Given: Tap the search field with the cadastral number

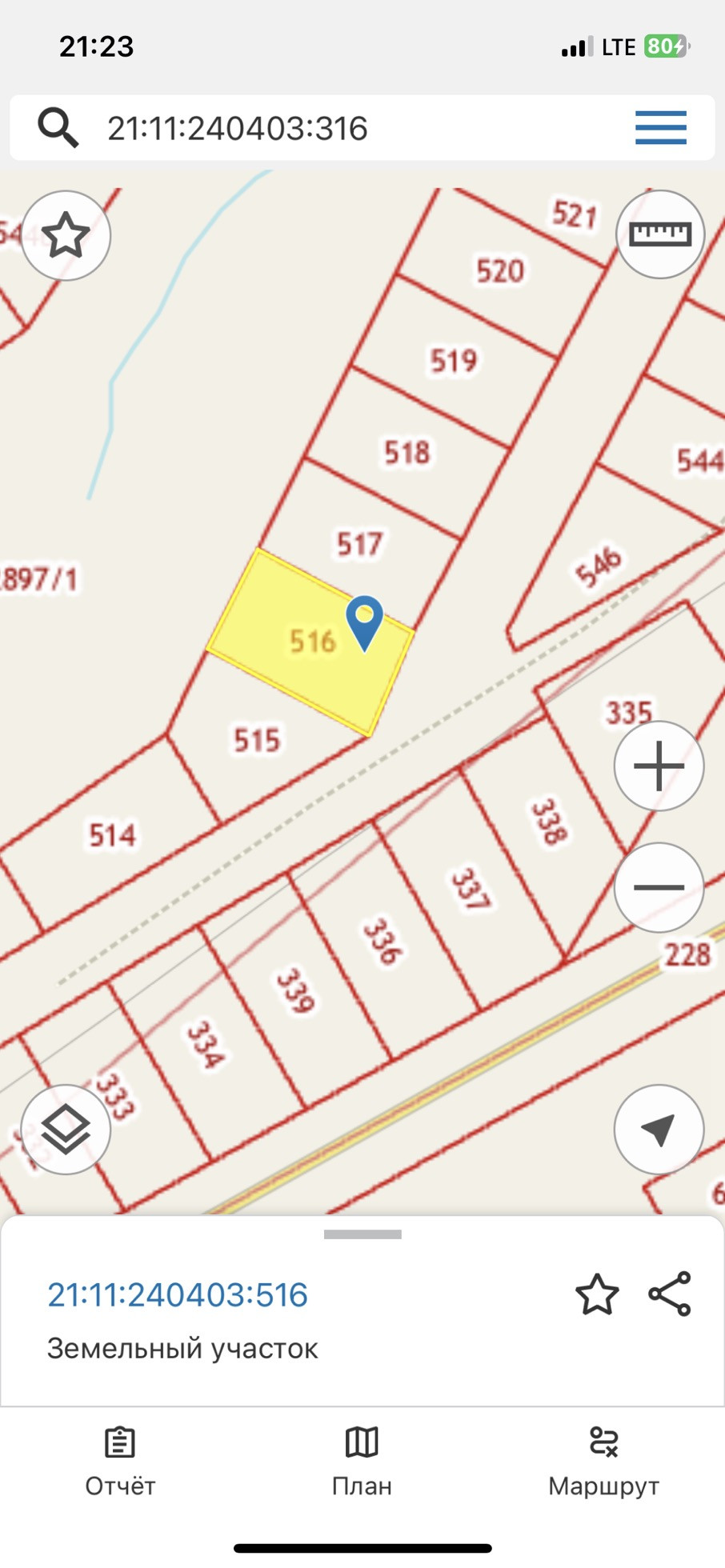Looking at the screenshot, I should pos(320,128).
